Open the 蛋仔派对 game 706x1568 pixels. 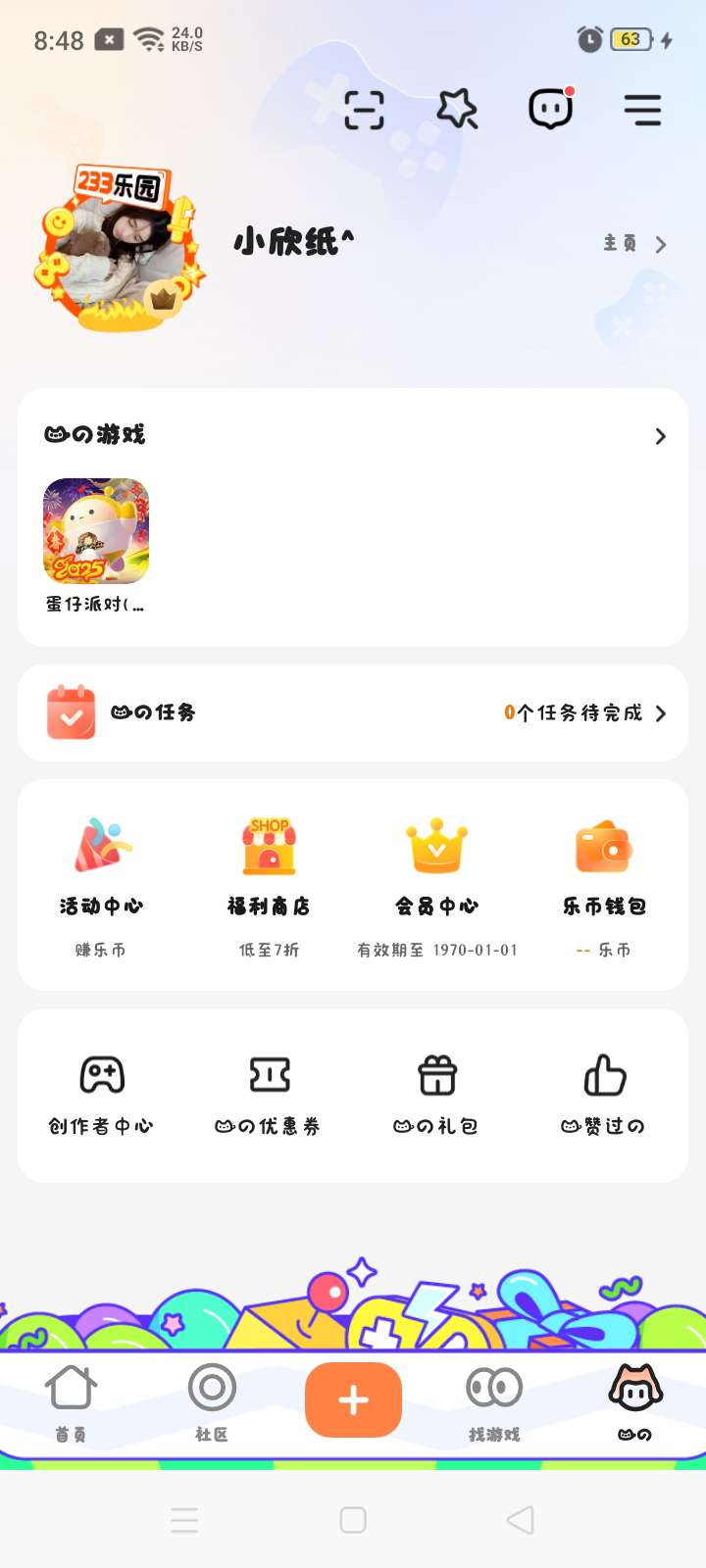click(96, 532)
